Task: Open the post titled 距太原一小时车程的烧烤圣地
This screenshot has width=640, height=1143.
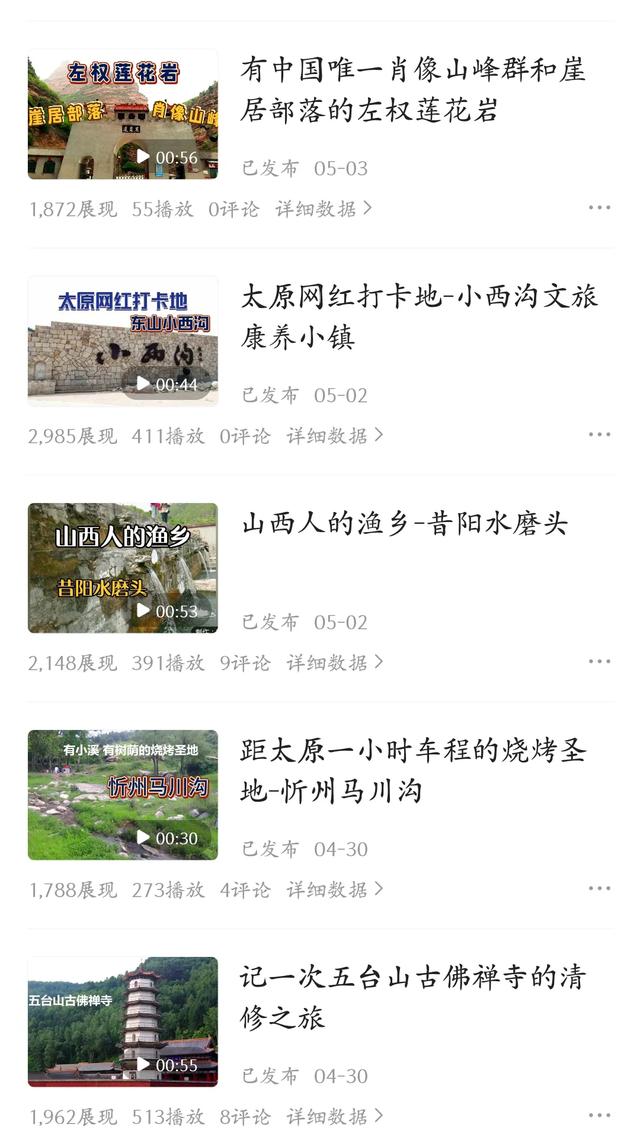Action: pos(413,771)
